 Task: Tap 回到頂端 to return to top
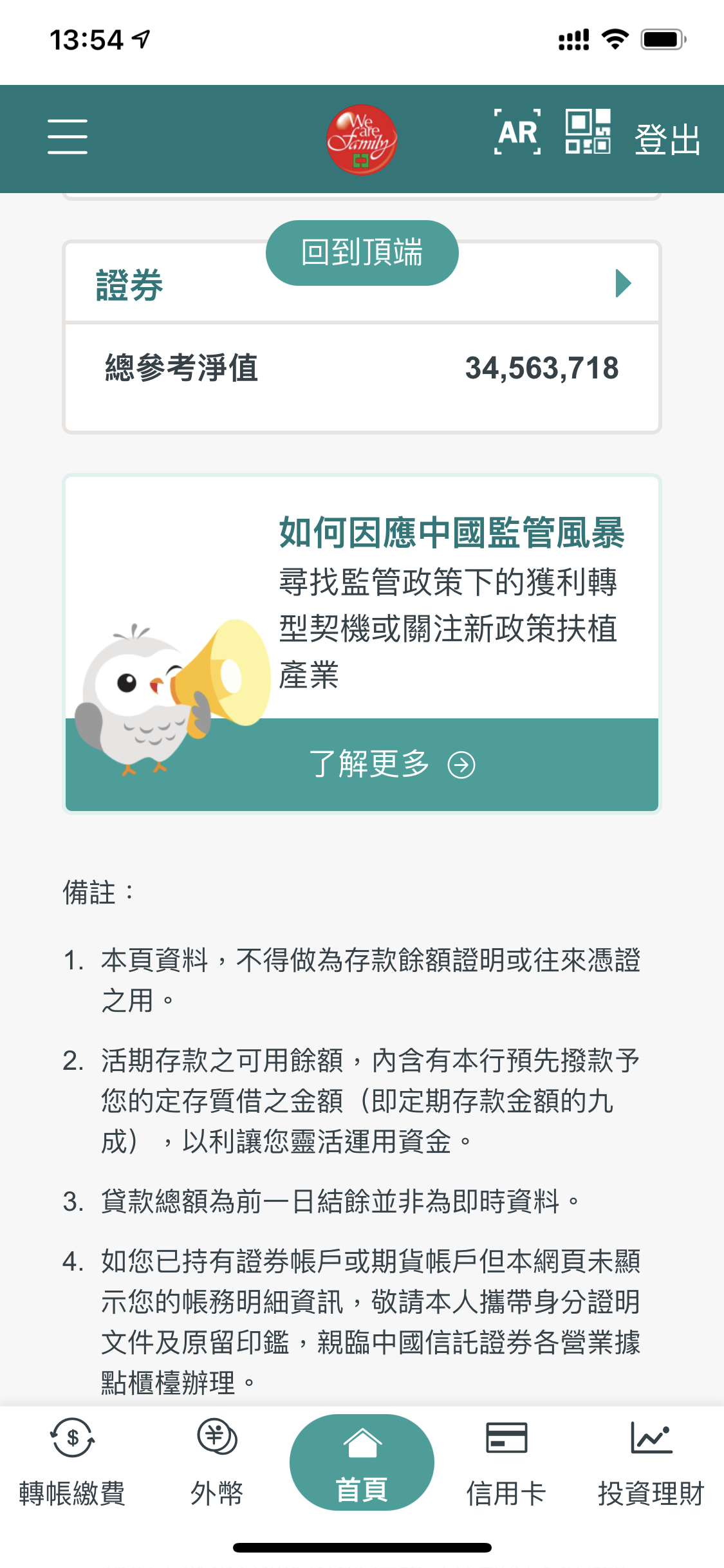[x=362, y=252]
